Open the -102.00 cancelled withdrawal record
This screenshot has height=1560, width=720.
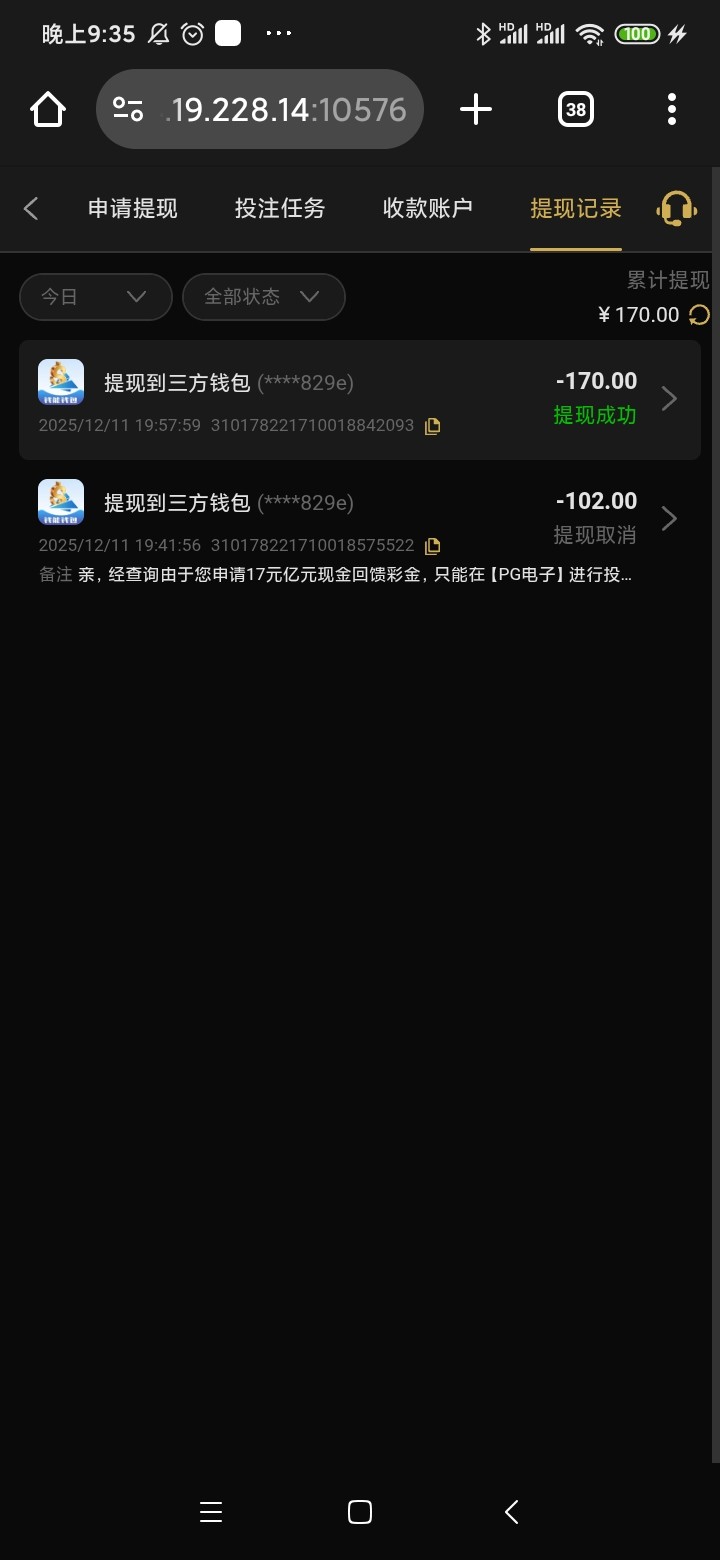tap(360, 519)
